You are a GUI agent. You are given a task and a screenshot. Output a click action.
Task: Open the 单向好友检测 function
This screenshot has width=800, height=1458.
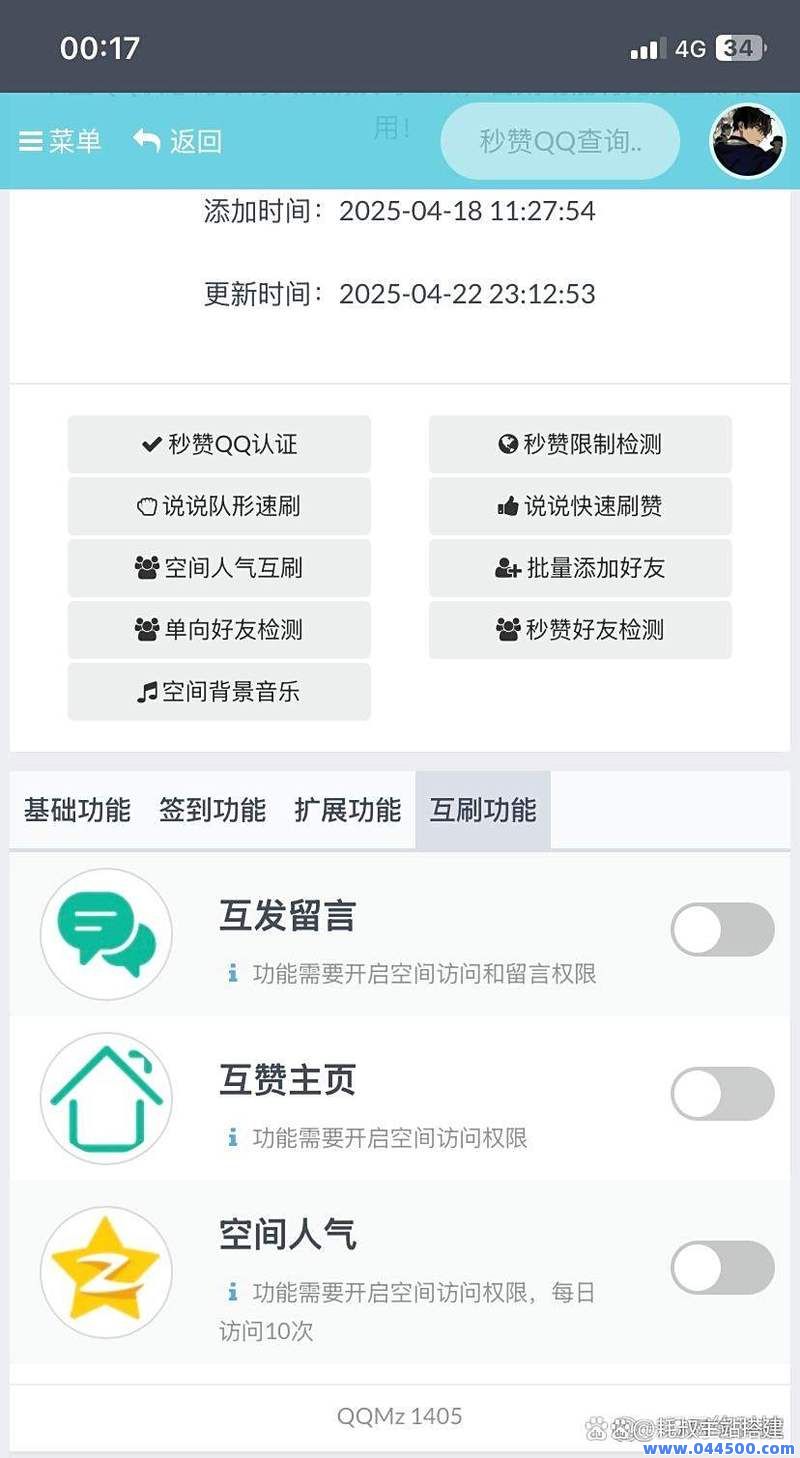coord(218,630)
